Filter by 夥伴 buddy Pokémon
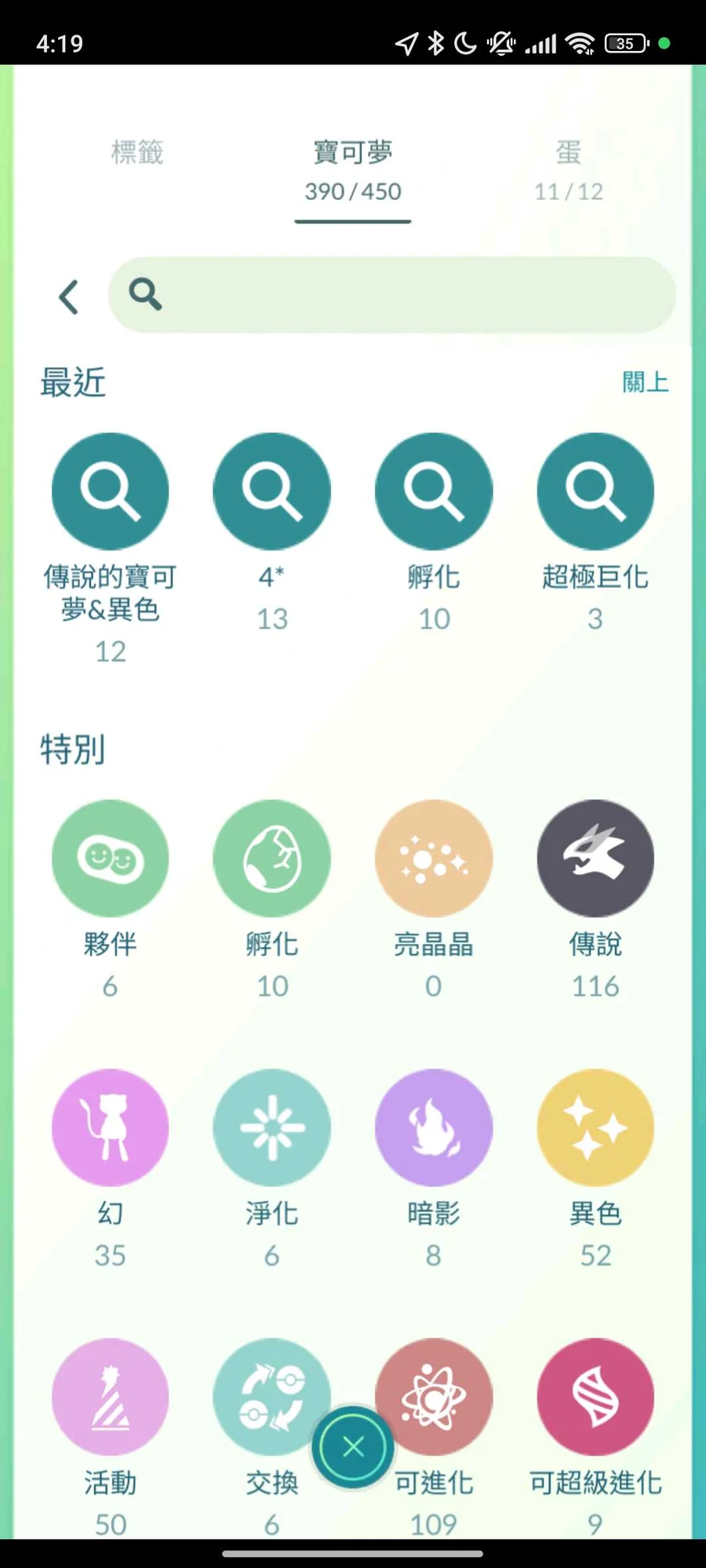This screenshot has width=706, height=1568. (110, 858)
